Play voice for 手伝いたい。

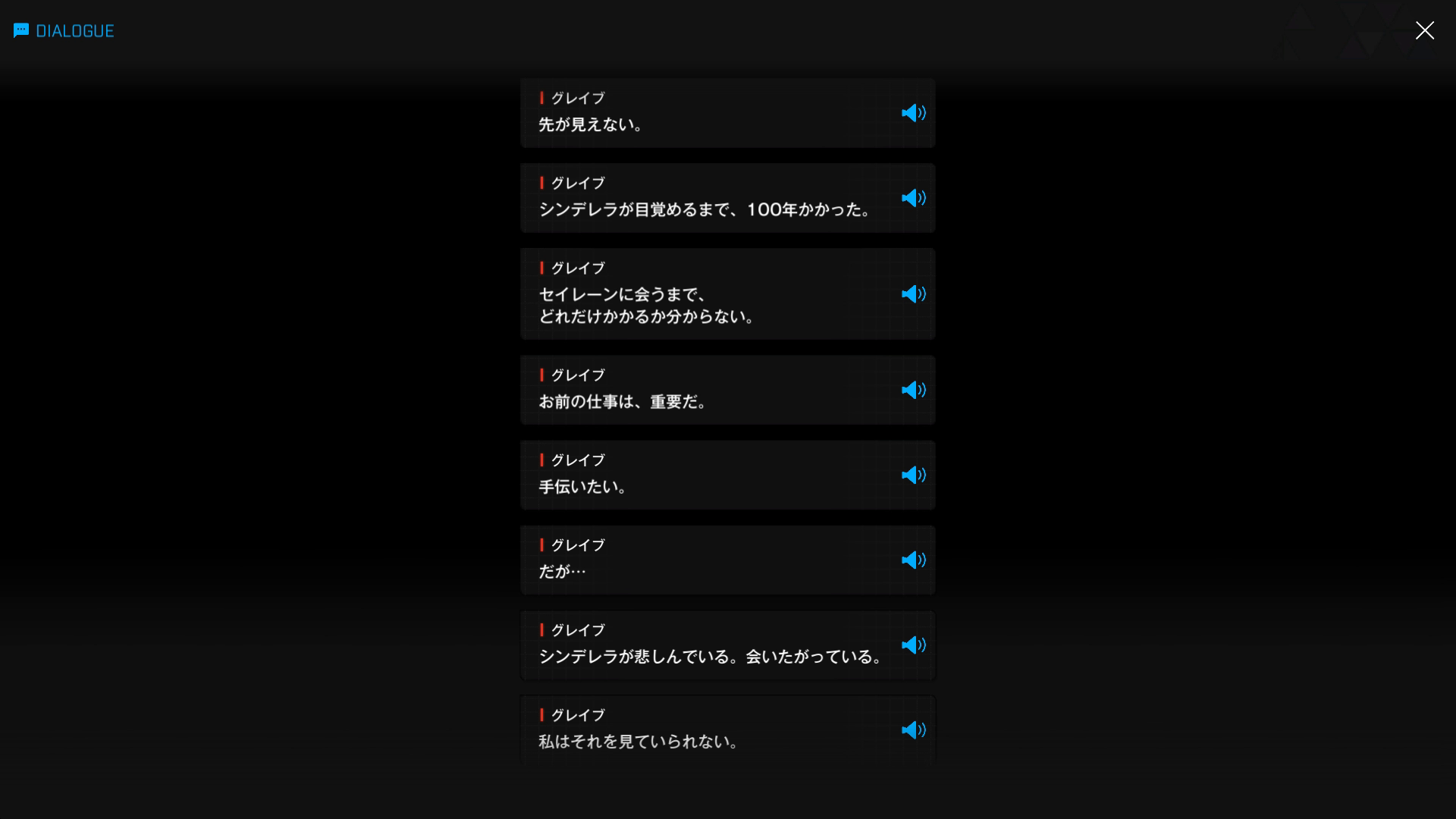point(913,475)
